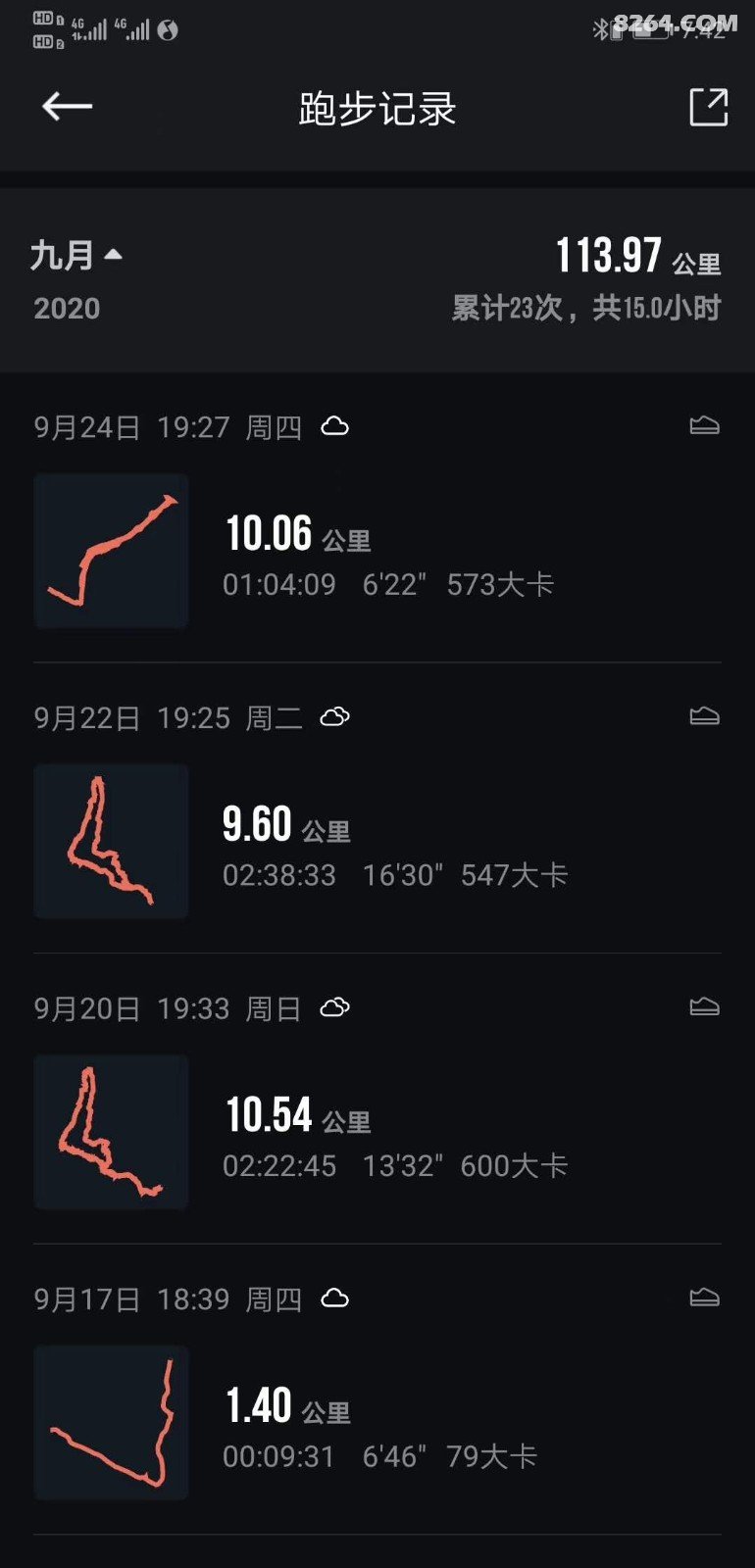Image resolution: width=755 pixels, height=1568 pixels.
Task: Open the 10.54 公里 run from 9月20日
Action: (x=377, y=1132)
